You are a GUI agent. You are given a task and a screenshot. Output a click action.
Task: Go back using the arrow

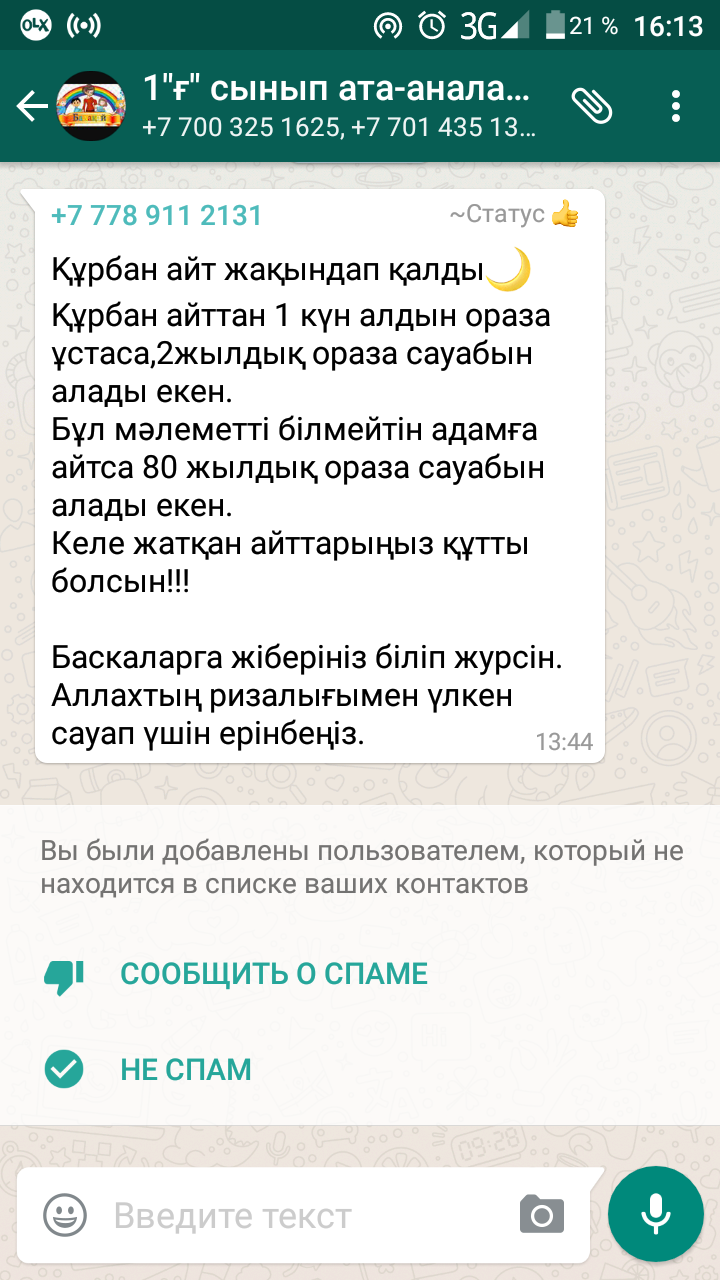pos(32,106)
